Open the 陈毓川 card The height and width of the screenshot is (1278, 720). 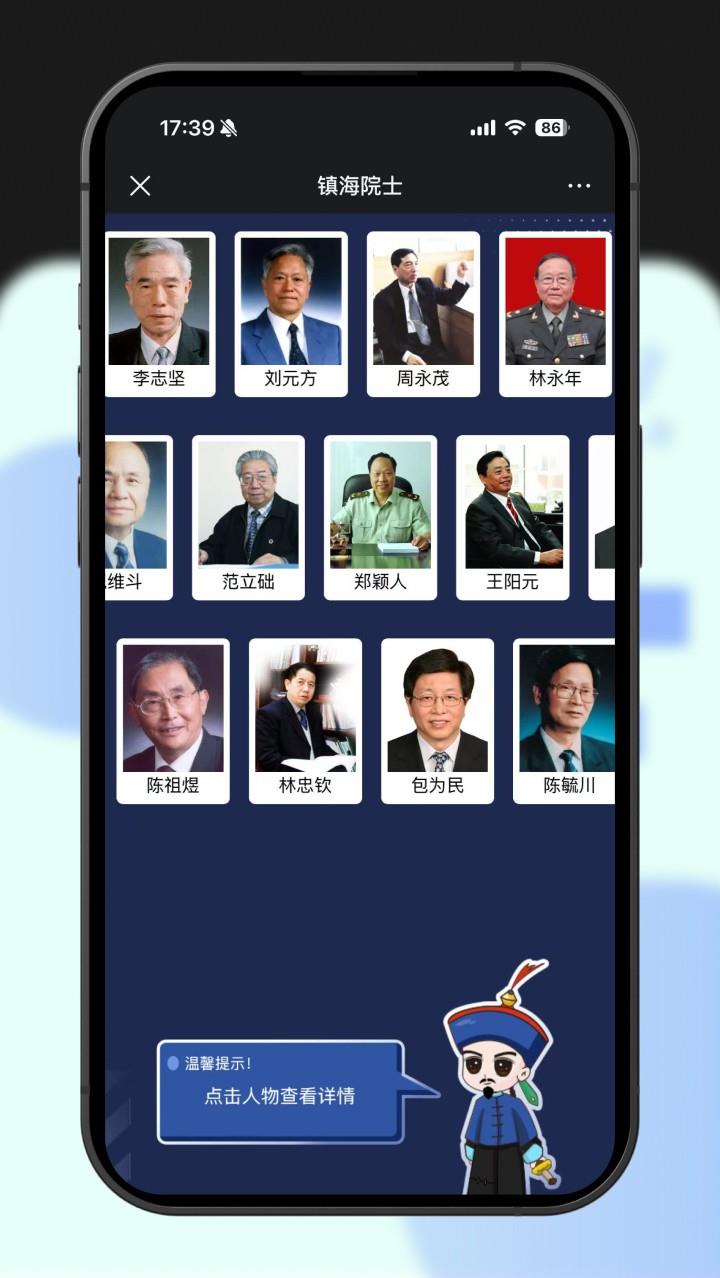pos(565,720)
